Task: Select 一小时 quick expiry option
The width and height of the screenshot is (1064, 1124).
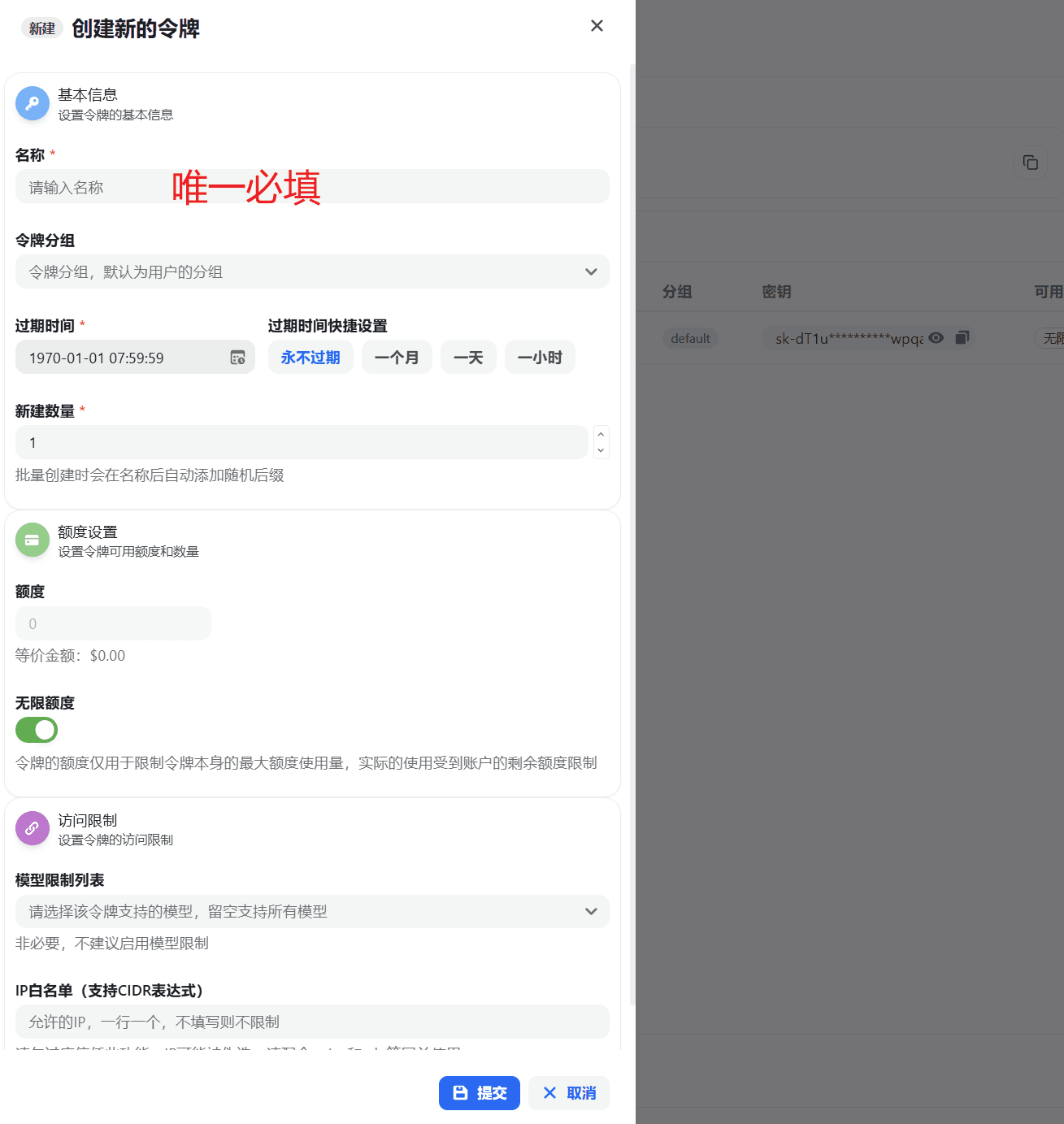Action: (540, 358)
